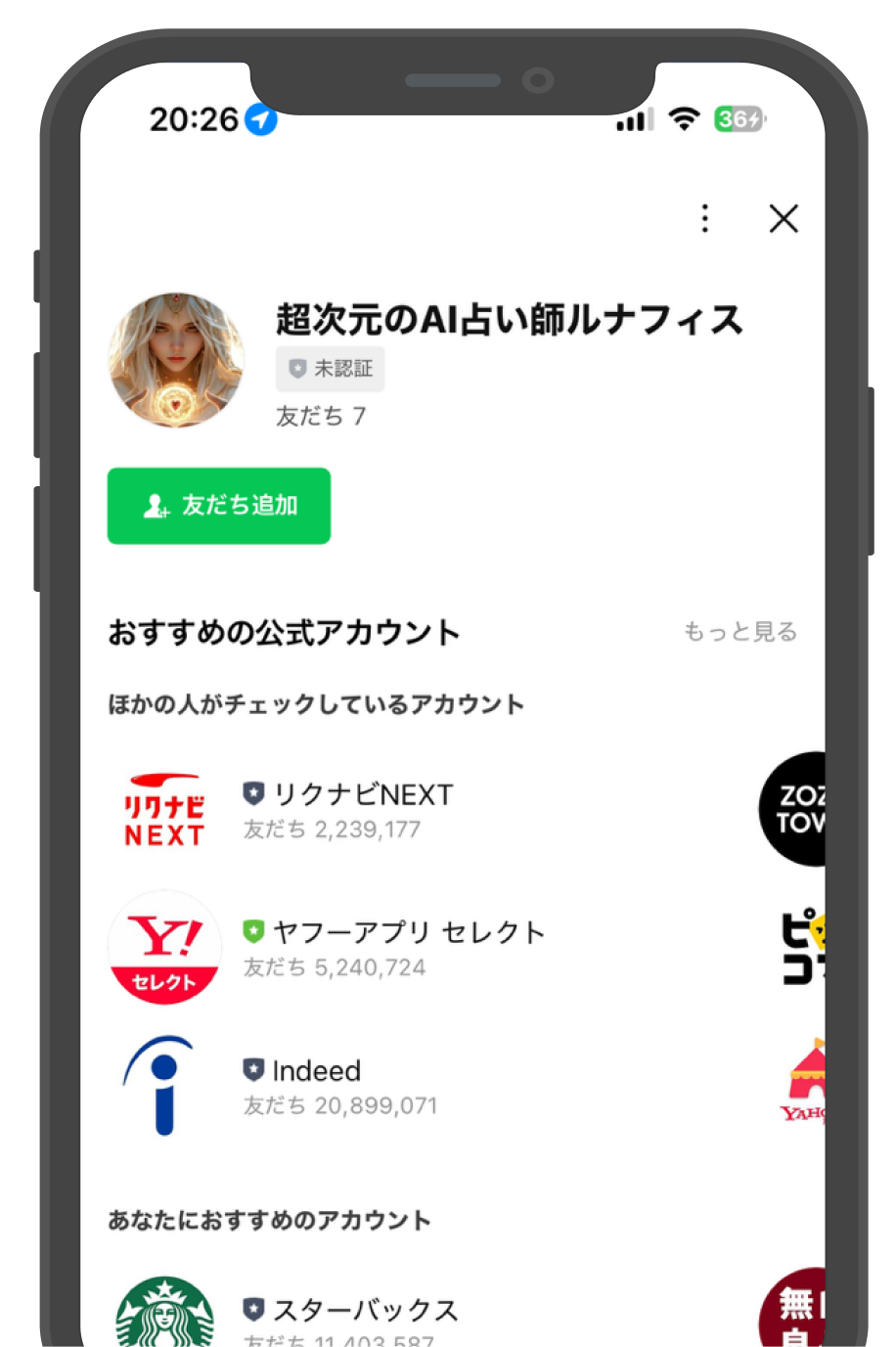896x1347 pixels.
Task: Open the あなたにおすすめのアカウント section
Action: (x=269, y=1220)
